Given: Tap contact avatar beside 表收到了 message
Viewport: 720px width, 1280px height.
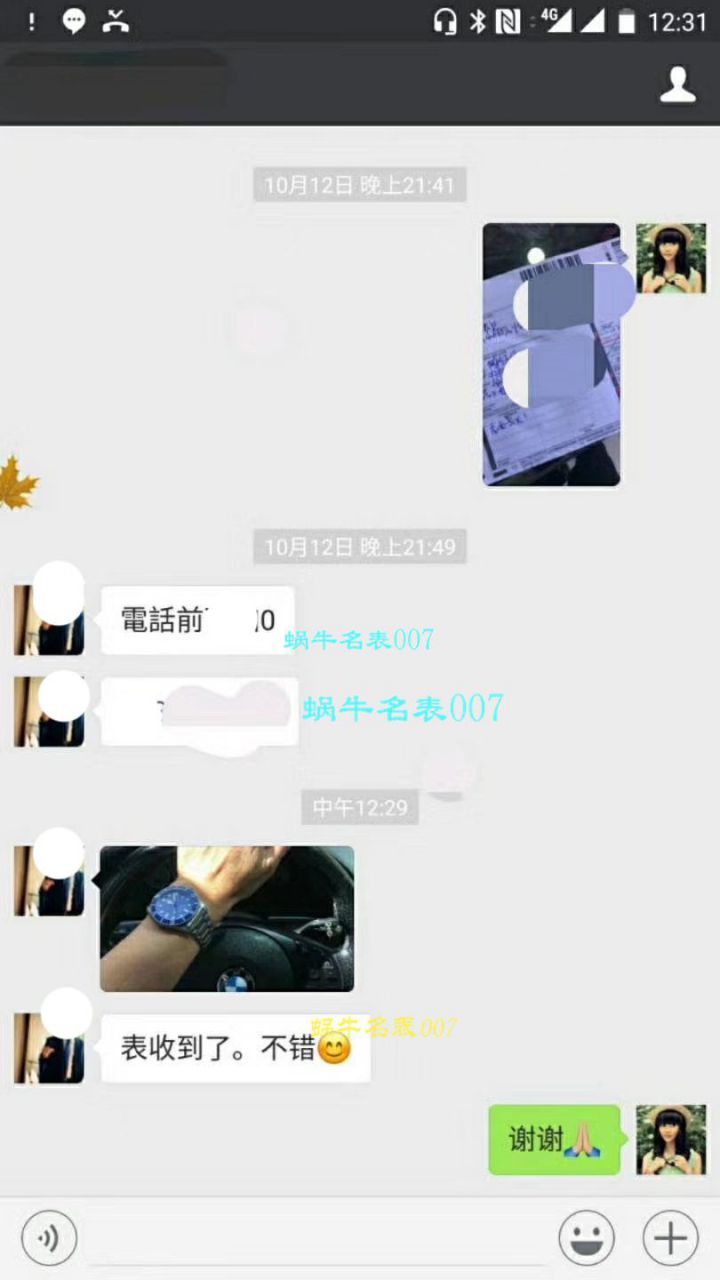Looking at the screenshot, I should (48, 1048).
